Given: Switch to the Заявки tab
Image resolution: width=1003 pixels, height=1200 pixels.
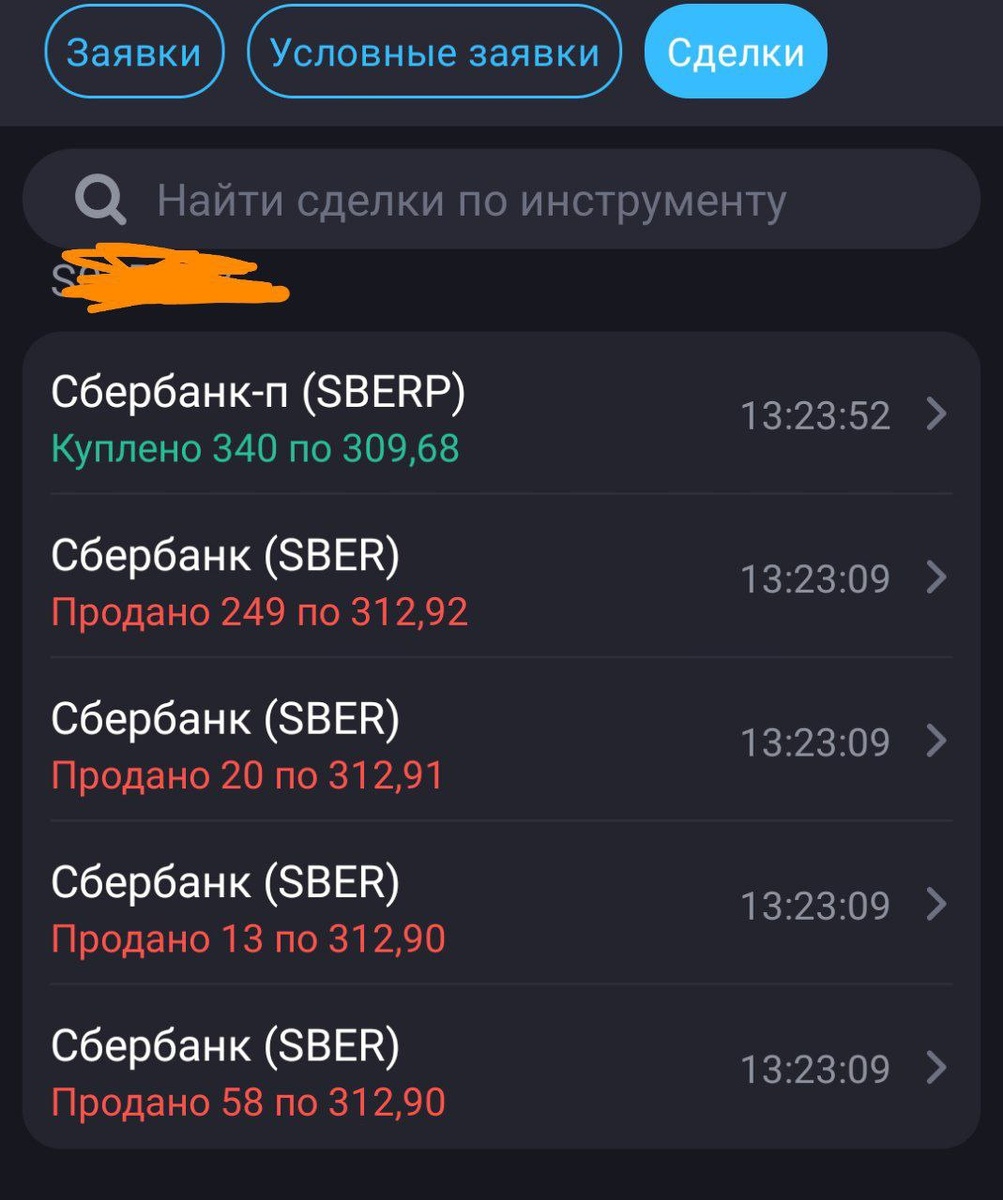Looking at the screenshot, I should pos(133,52).
